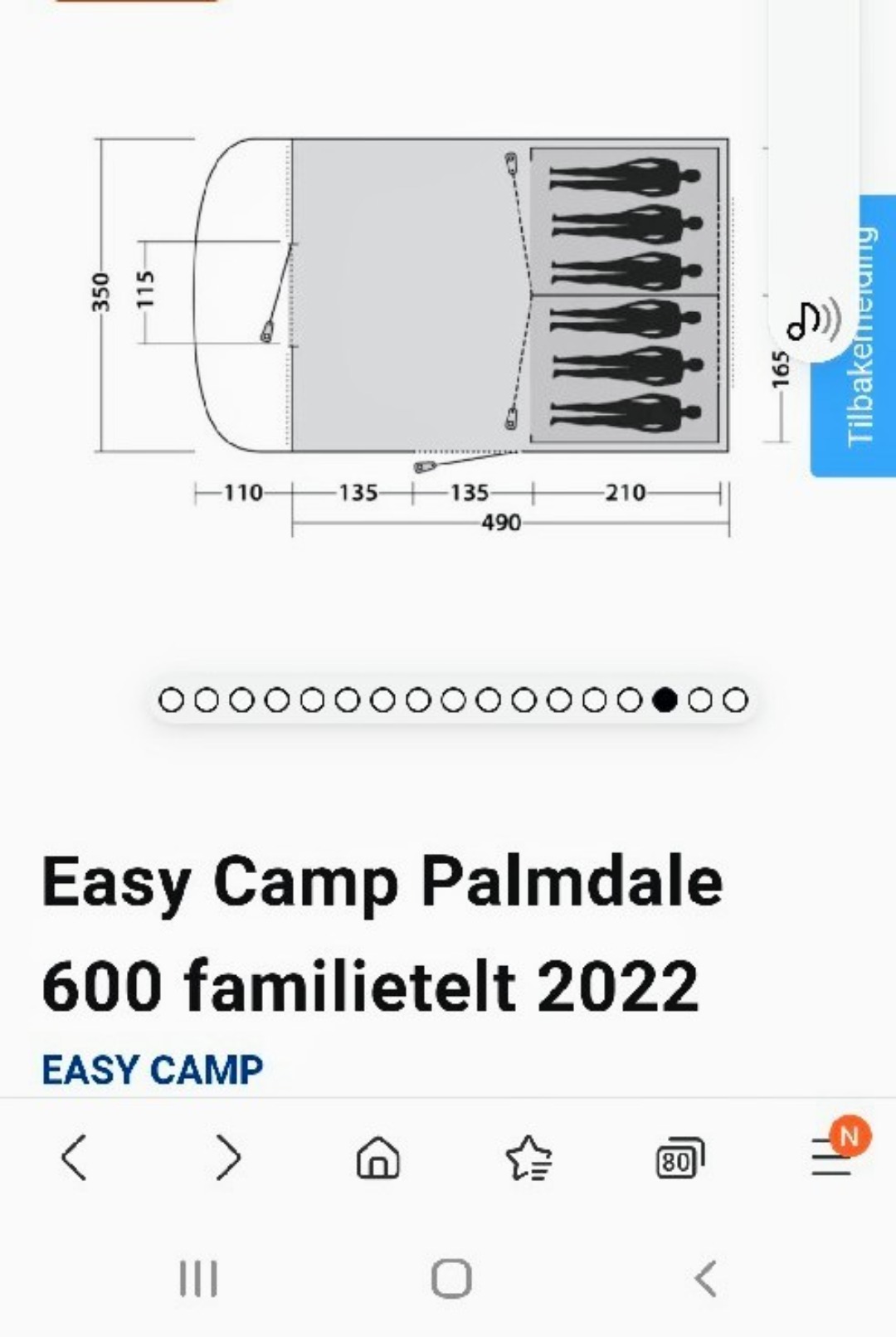The width and height of the screenshot is (896, 1337).
Task: Go back to the previous page
Action: pyautogui.click(x=75, y=1158)
